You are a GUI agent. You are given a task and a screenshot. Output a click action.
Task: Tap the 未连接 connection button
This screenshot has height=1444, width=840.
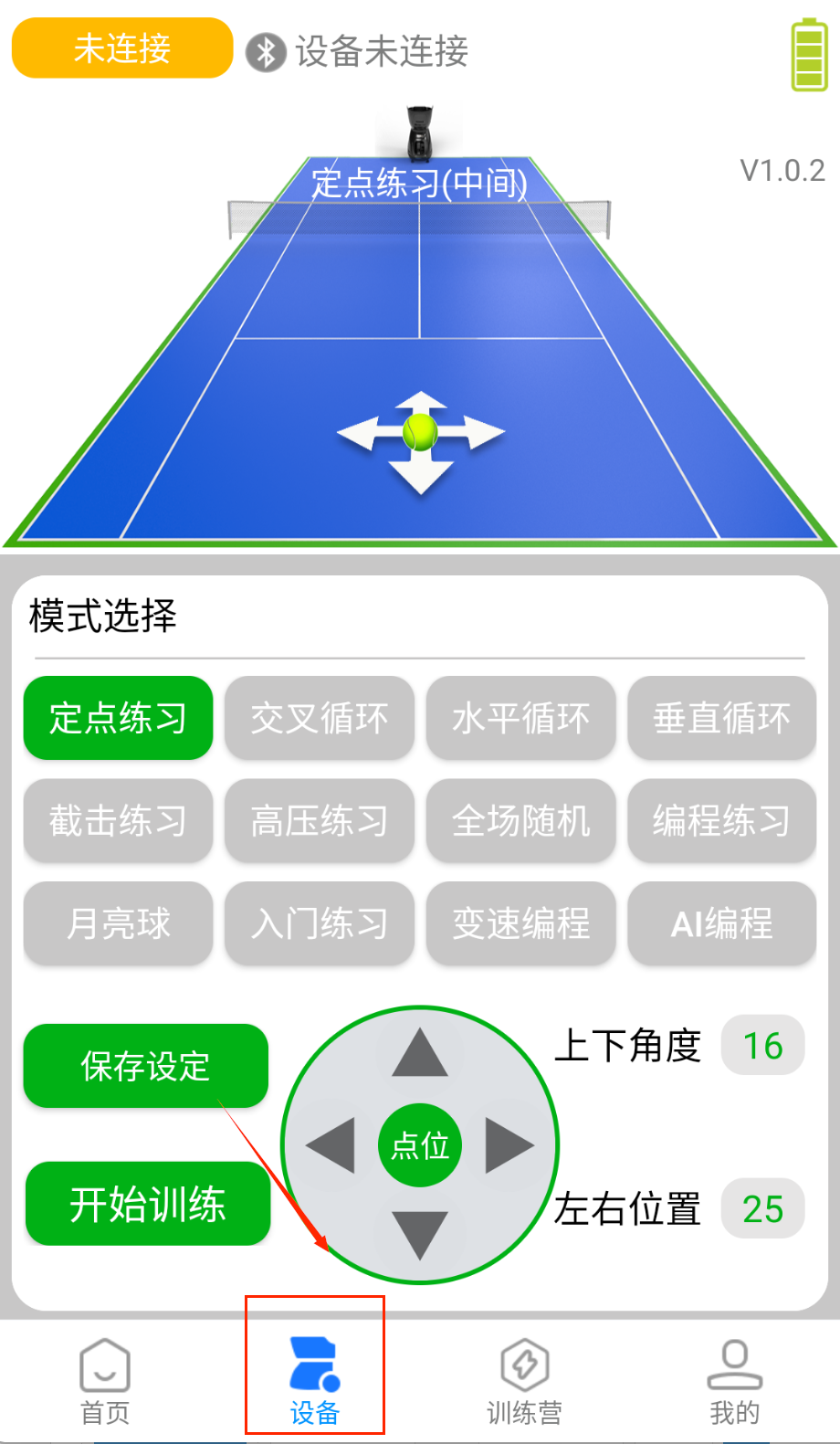click(x=122, y=48)
